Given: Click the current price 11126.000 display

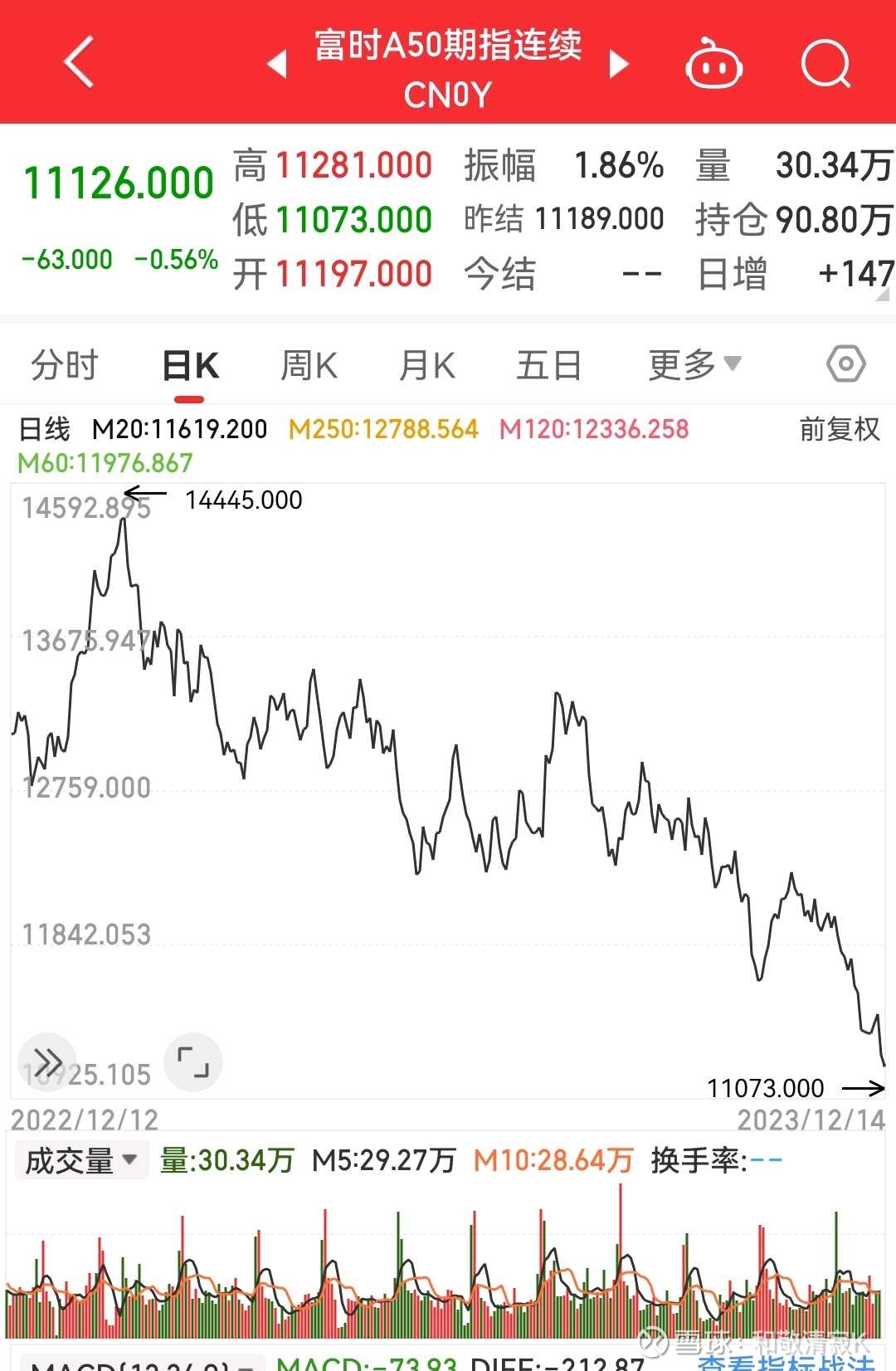Looking at the screenshot, I should click(119, 180).
